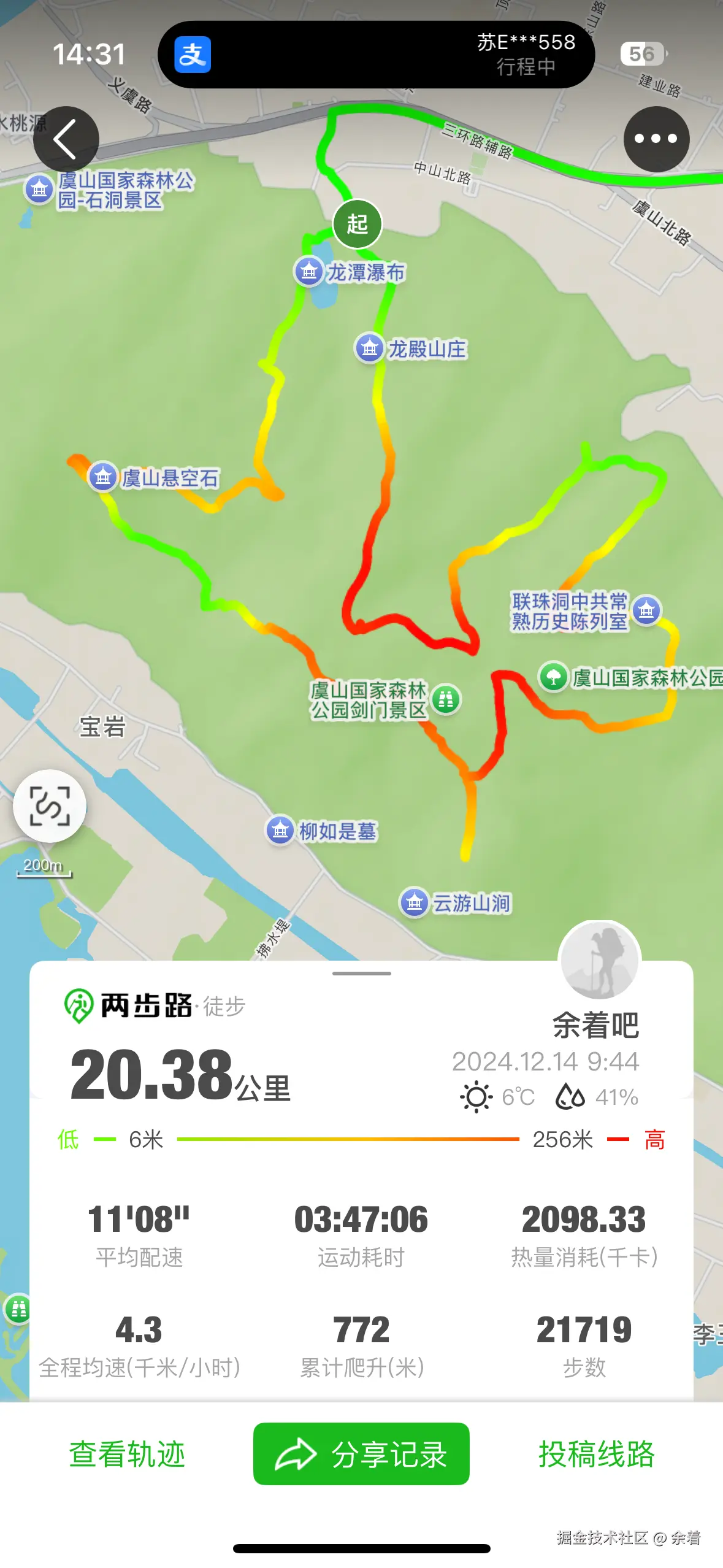The width and height of the screenshot is (723, 1568).
Task: Open 查看轨迹 to view the track
Action: [x=127, y=1454]
